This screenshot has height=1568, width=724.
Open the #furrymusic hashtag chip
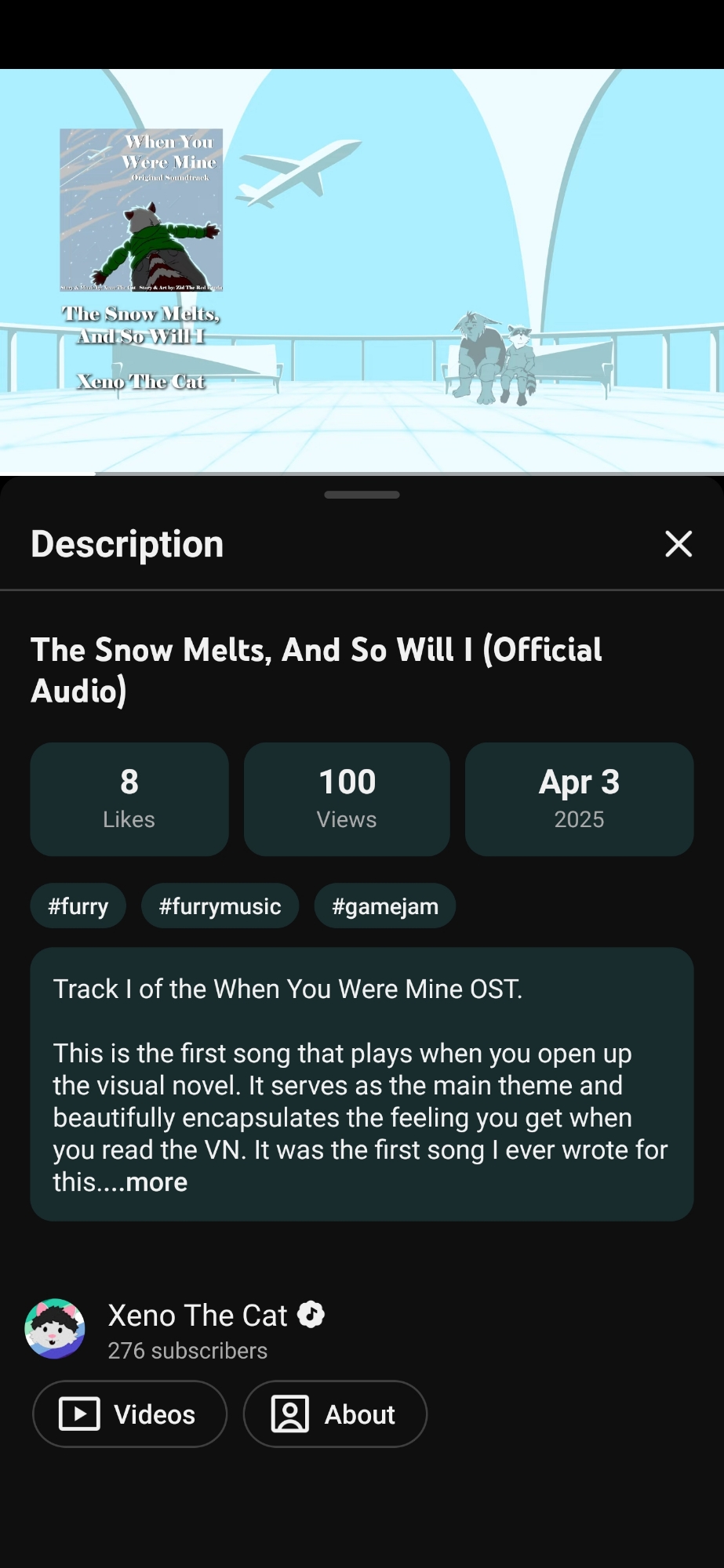click(220, 906)
